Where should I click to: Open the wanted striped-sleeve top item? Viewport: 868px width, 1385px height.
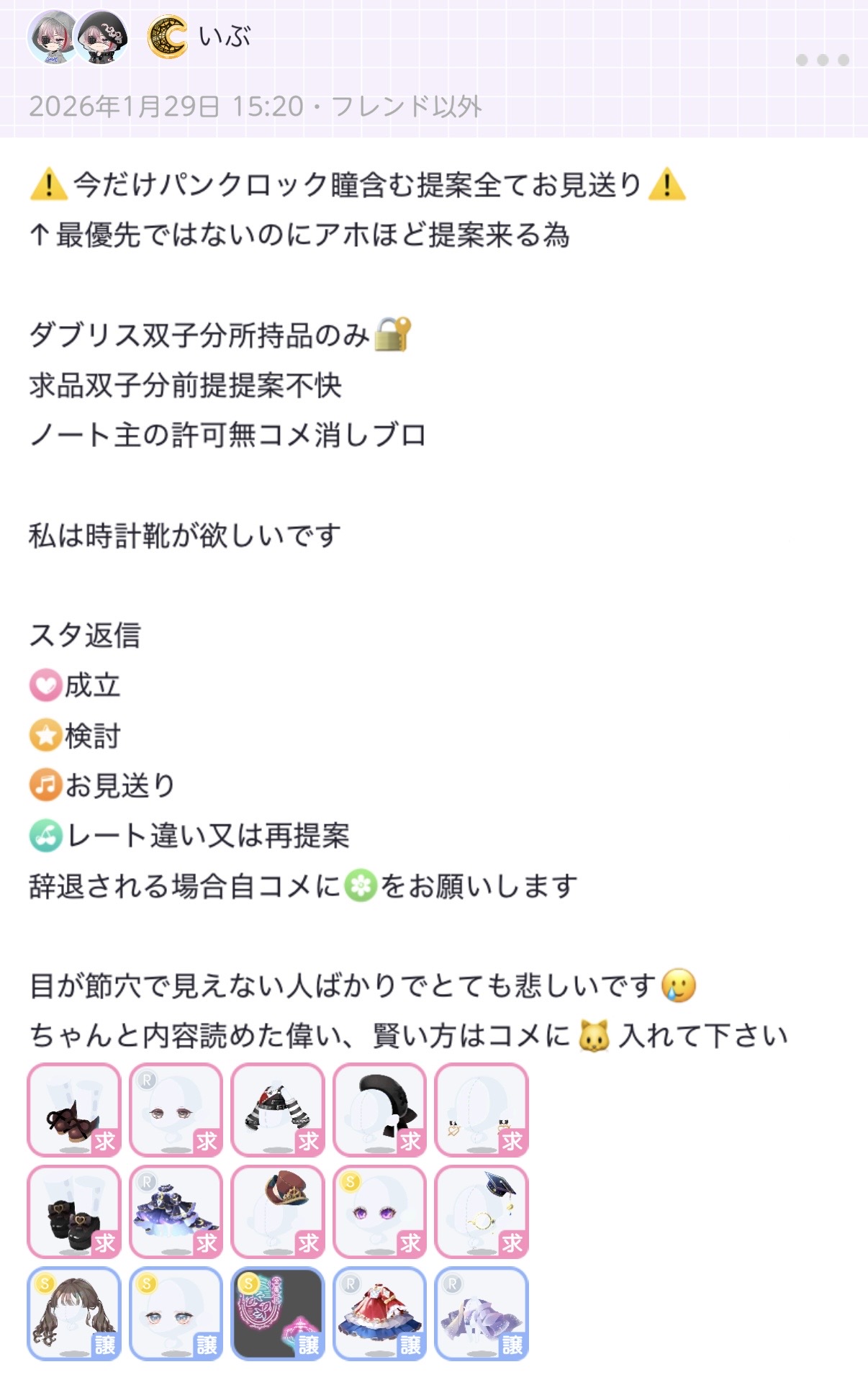[278, 1109]
